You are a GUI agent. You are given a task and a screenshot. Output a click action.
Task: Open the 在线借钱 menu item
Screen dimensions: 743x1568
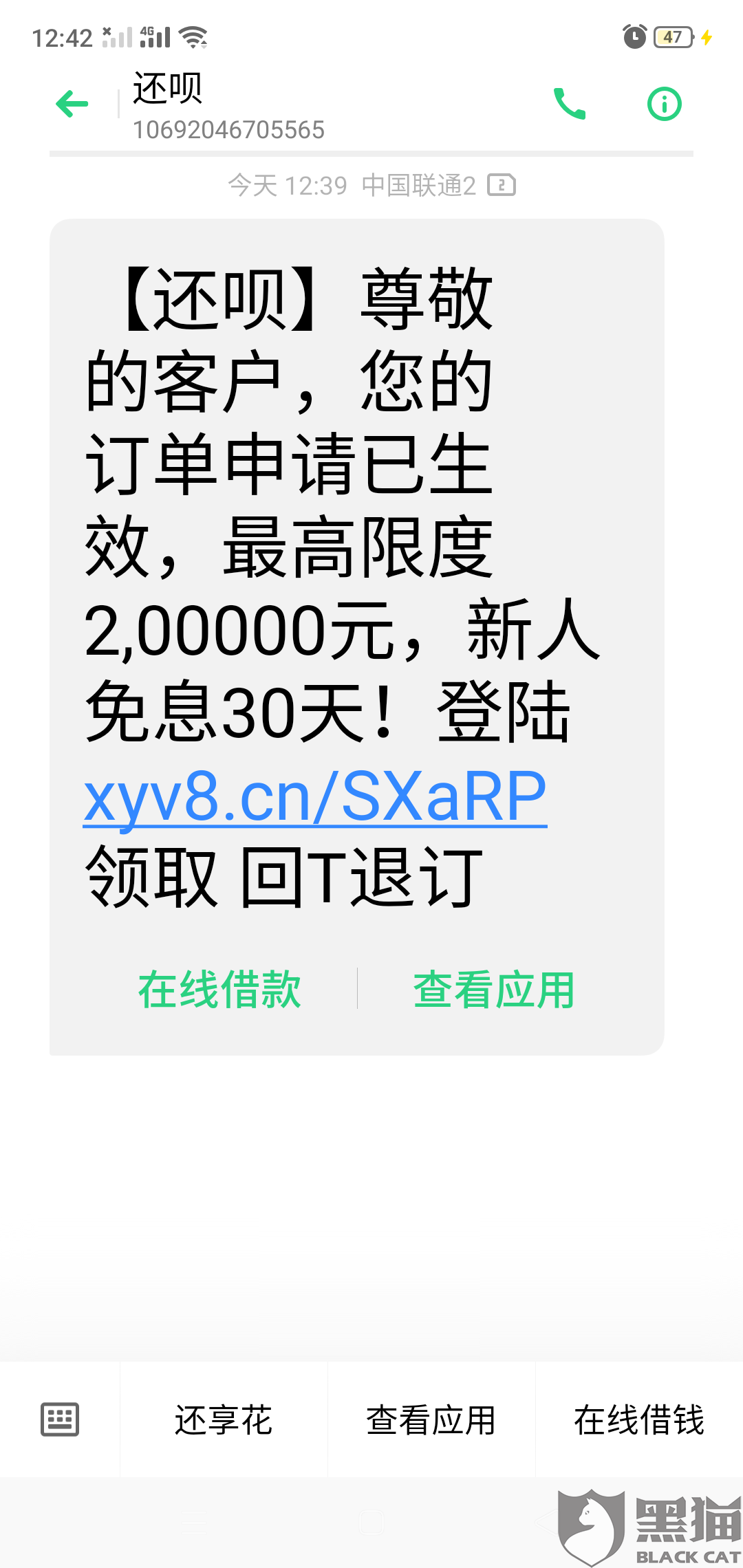[639, 1420]
